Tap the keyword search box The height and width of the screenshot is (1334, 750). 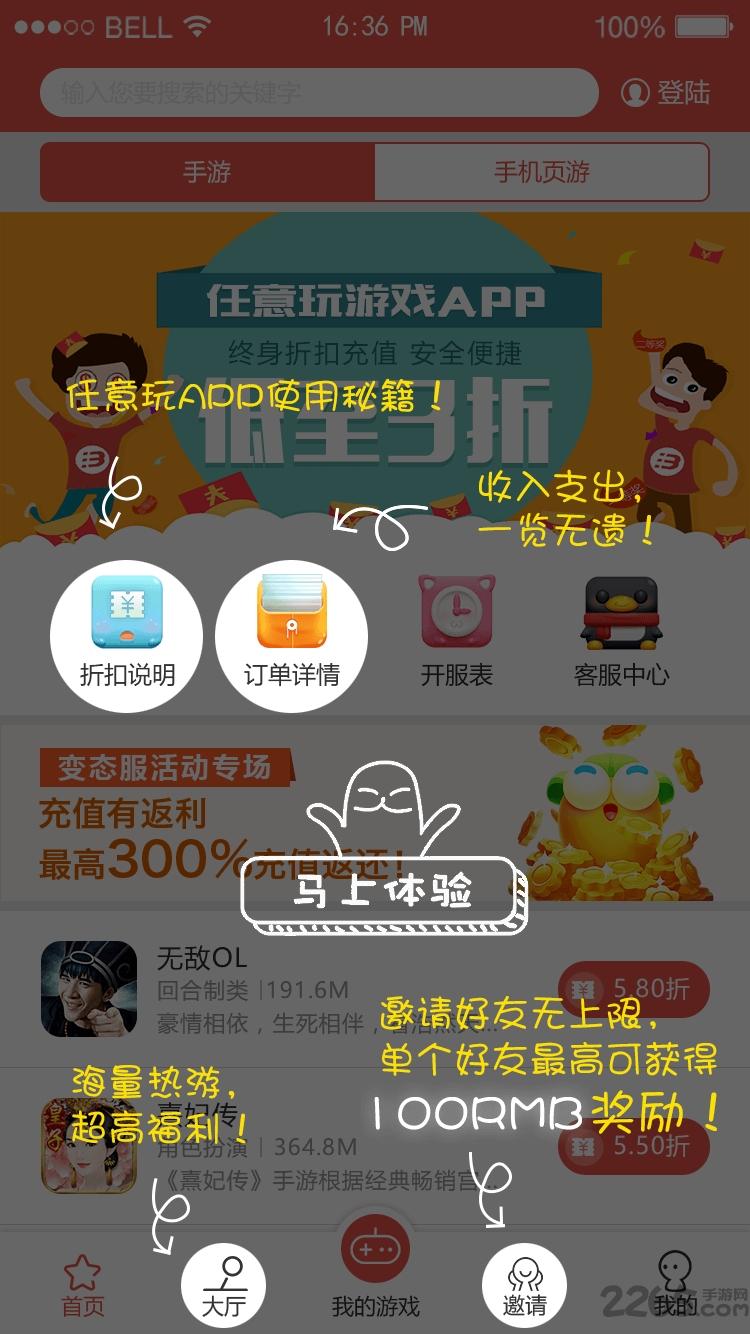tap(319, 93)
